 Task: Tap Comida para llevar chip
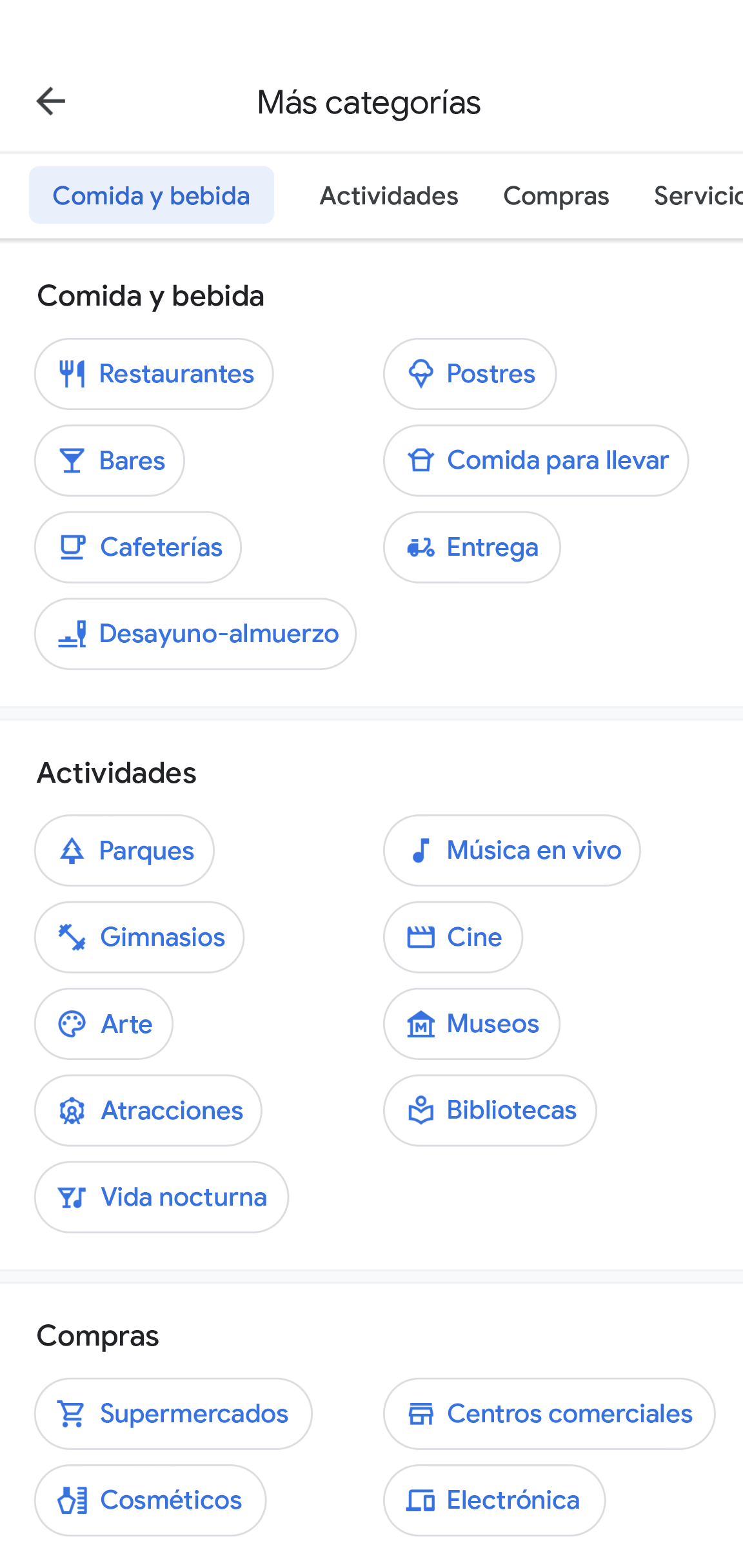point(536,461)
